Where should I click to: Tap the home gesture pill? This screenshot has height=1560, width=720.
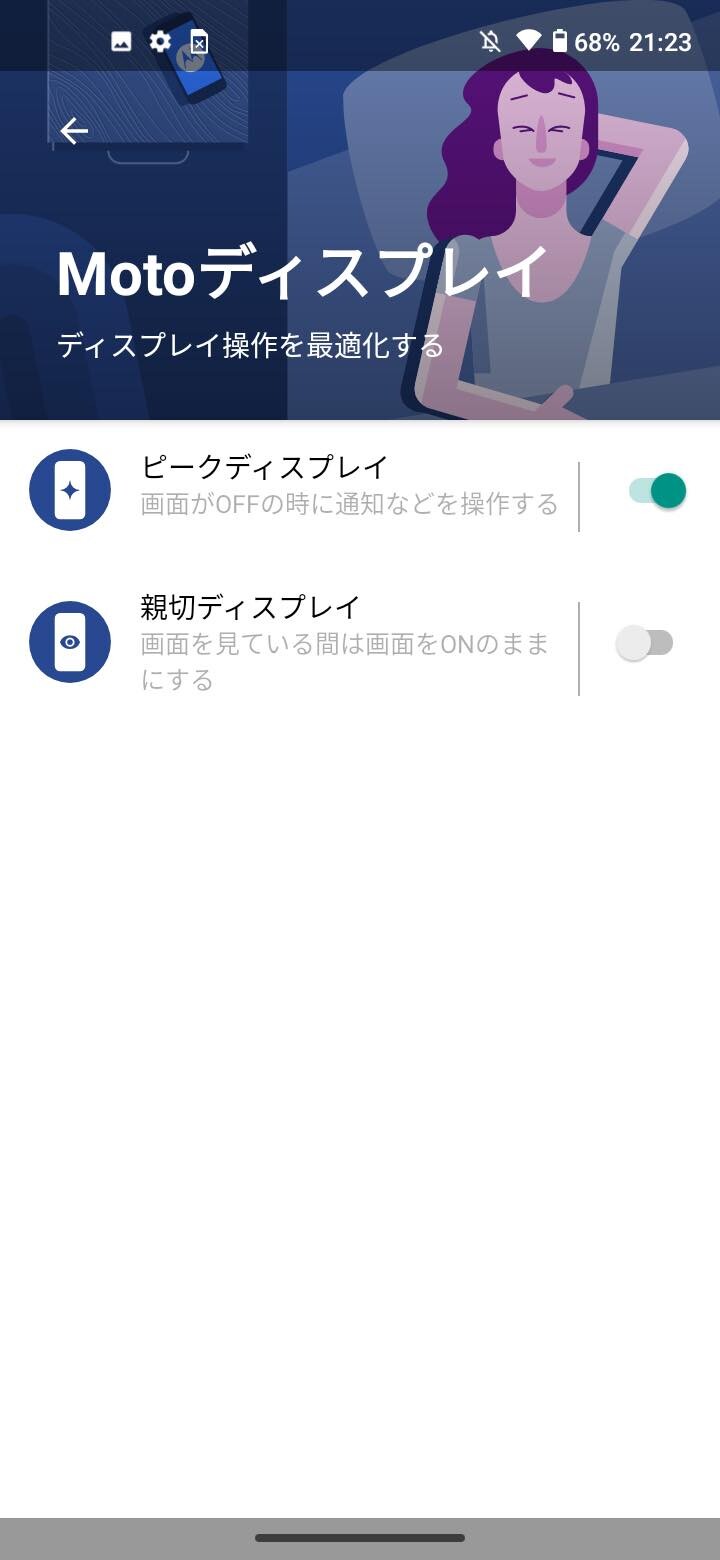tap(360, 1538)
